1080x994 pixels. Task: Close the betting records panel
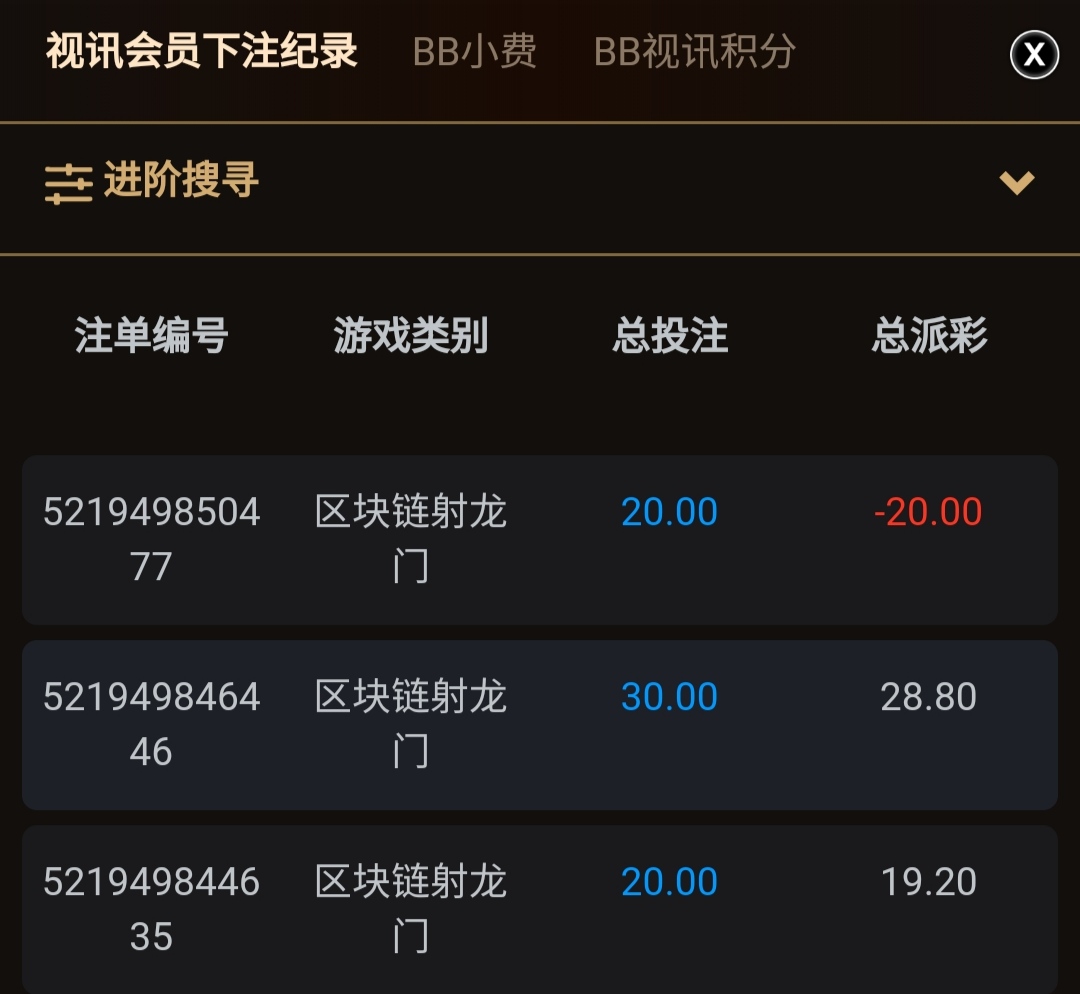pyautogui.click(x=1034, y=54)
